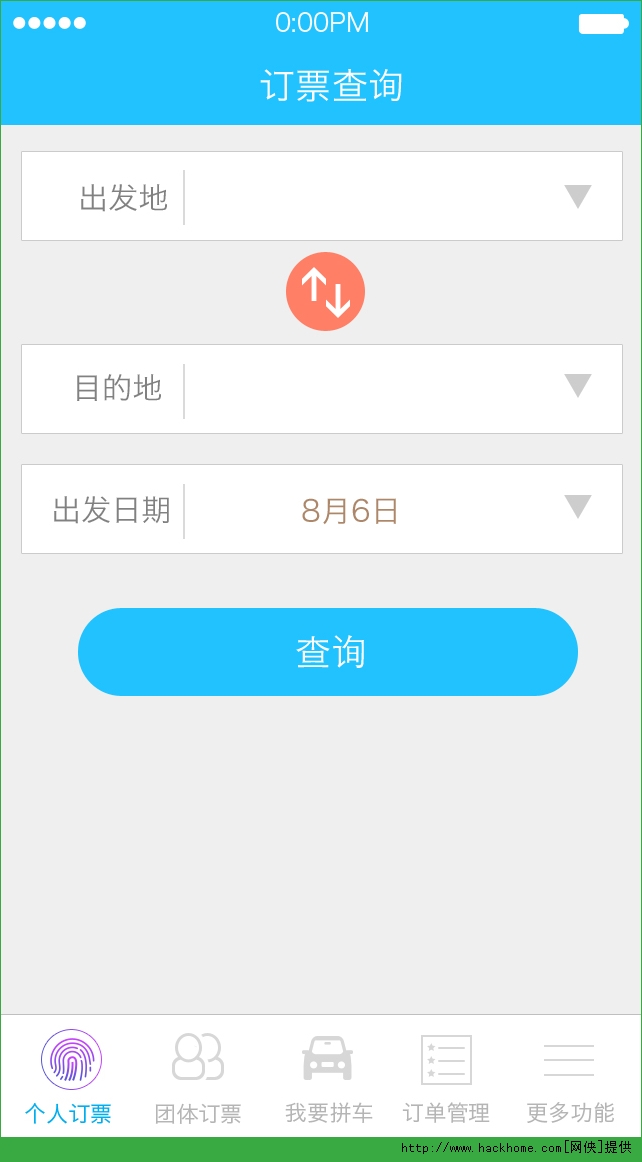Swap departure and destination
642x1162 pixels.
325,291
